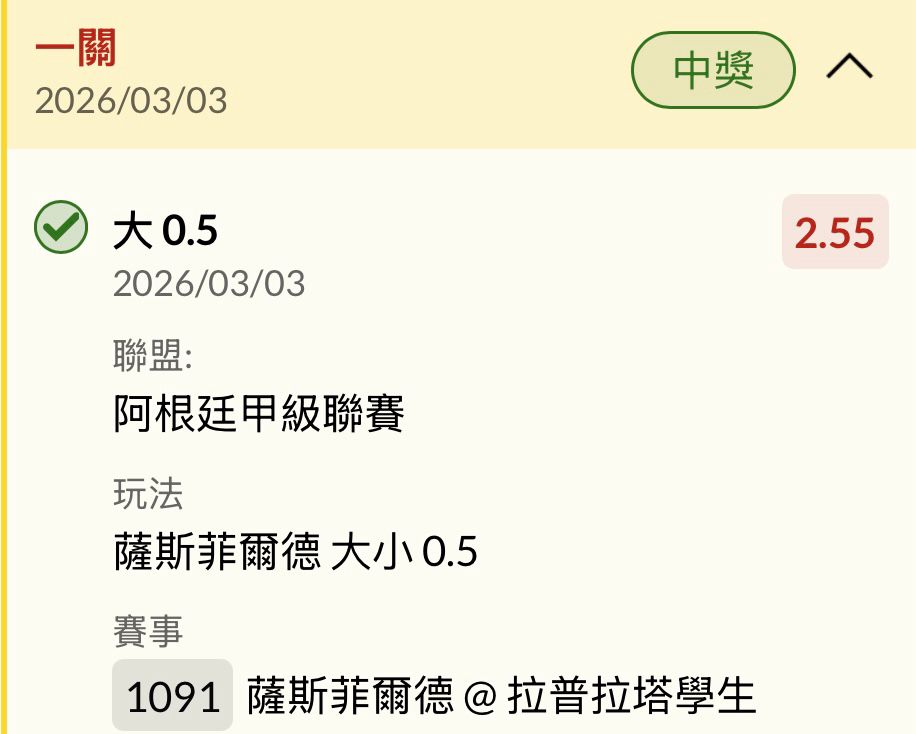The height and width of the screenshot is (734, 916).
Task: Collapse the 一關 bet details chevron
Action: [849, 69]
